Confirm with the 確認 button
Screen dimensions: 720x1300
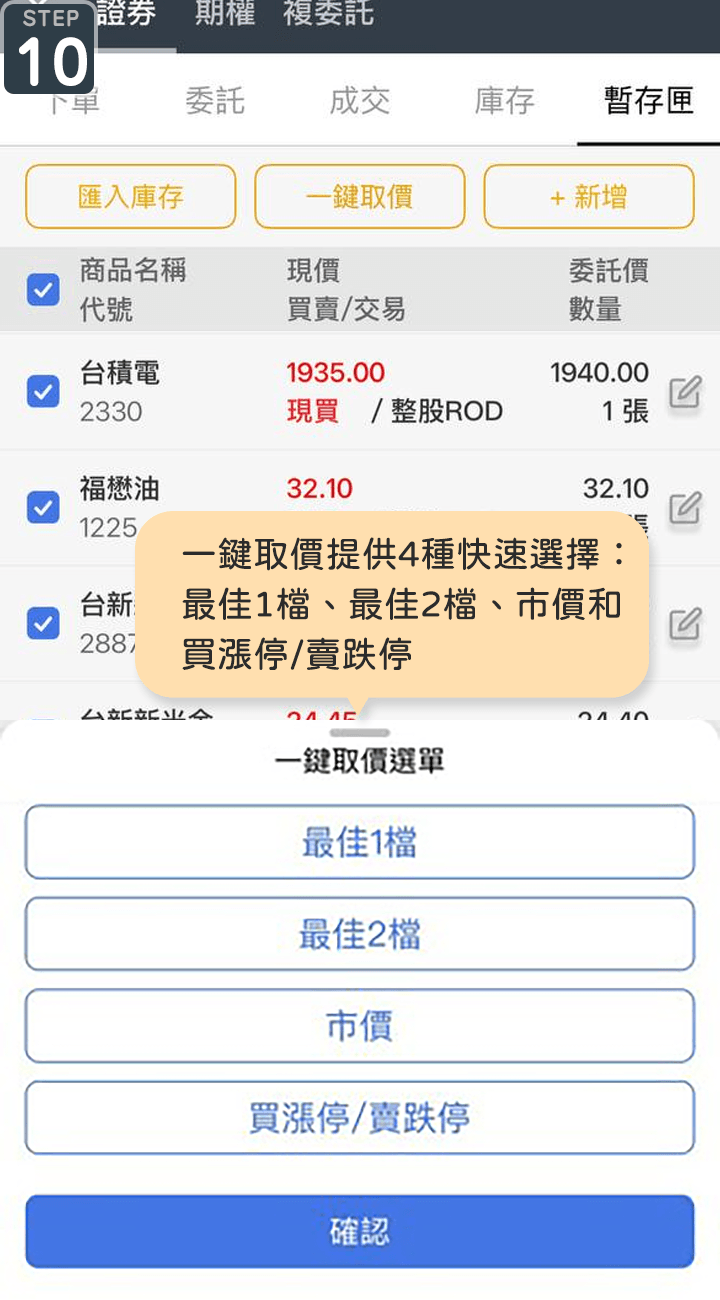[360, 1231]
